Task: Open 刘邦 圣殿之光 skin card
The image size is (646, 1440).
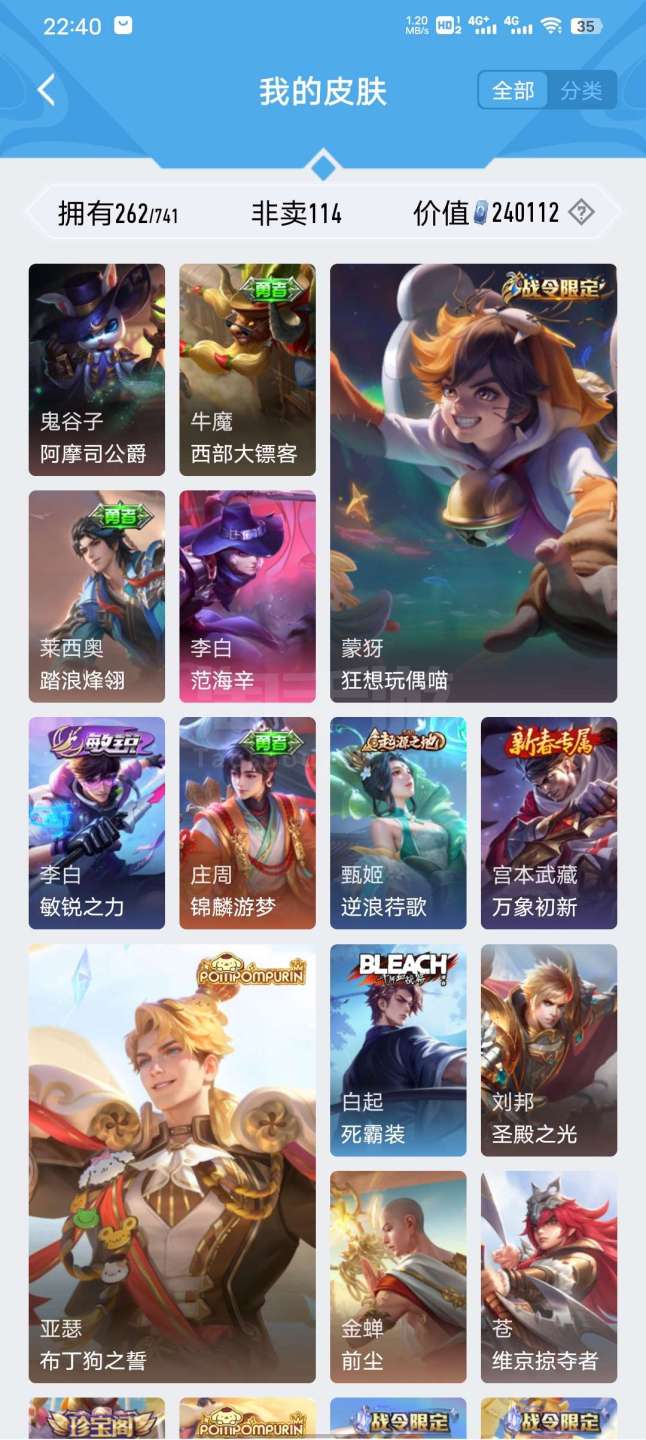Action: (549, 1050)
